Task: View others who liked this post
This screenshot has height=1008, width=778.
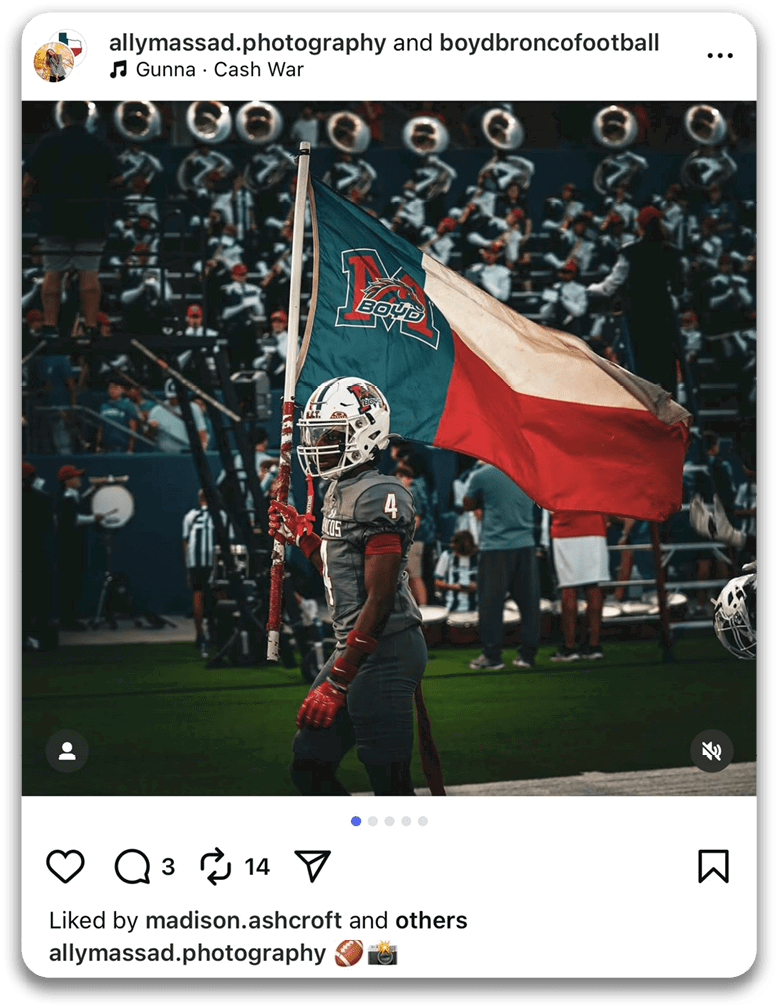Action: tap(430, 920)
